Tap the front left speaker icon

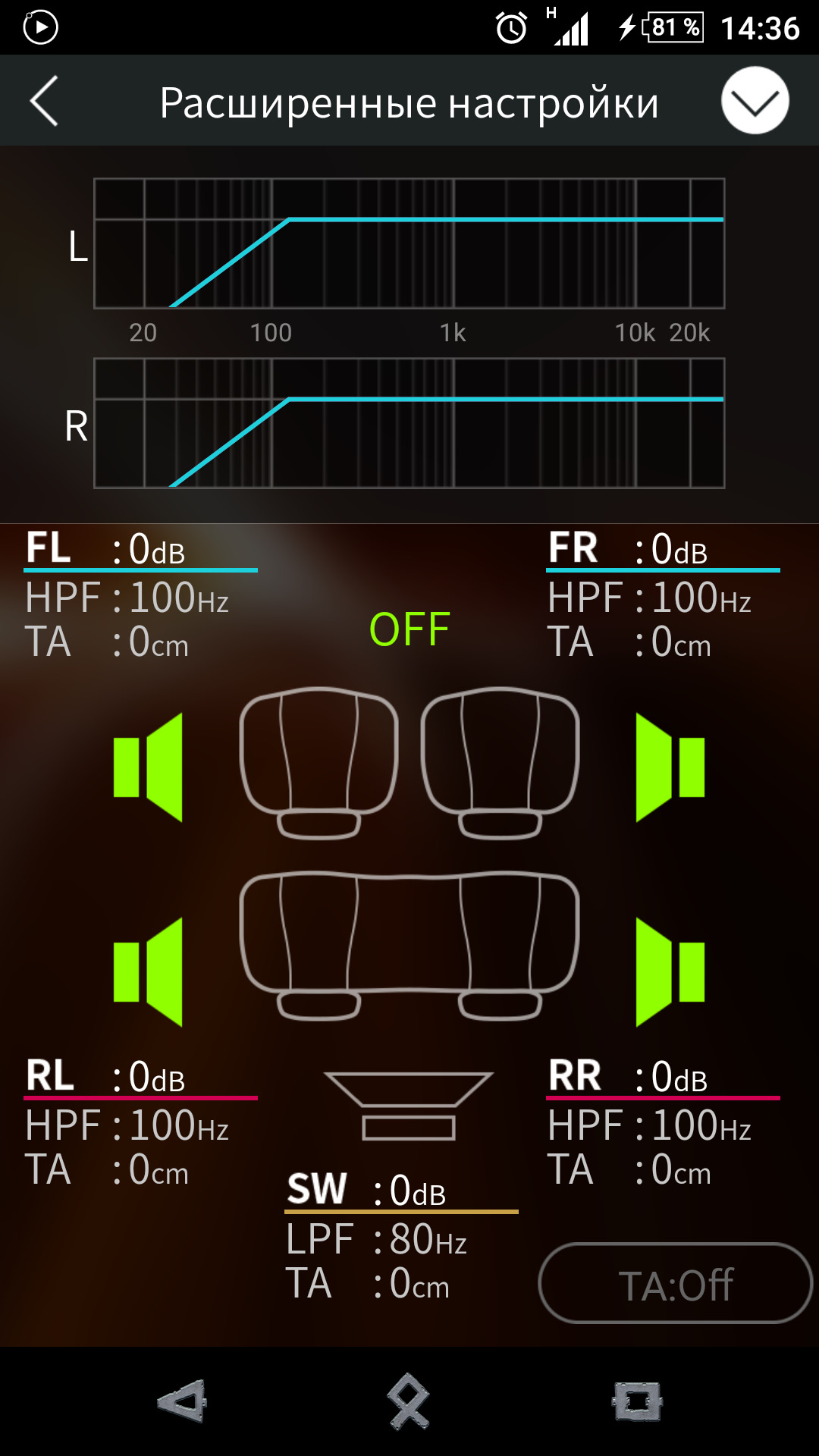[x=149, y=767]
